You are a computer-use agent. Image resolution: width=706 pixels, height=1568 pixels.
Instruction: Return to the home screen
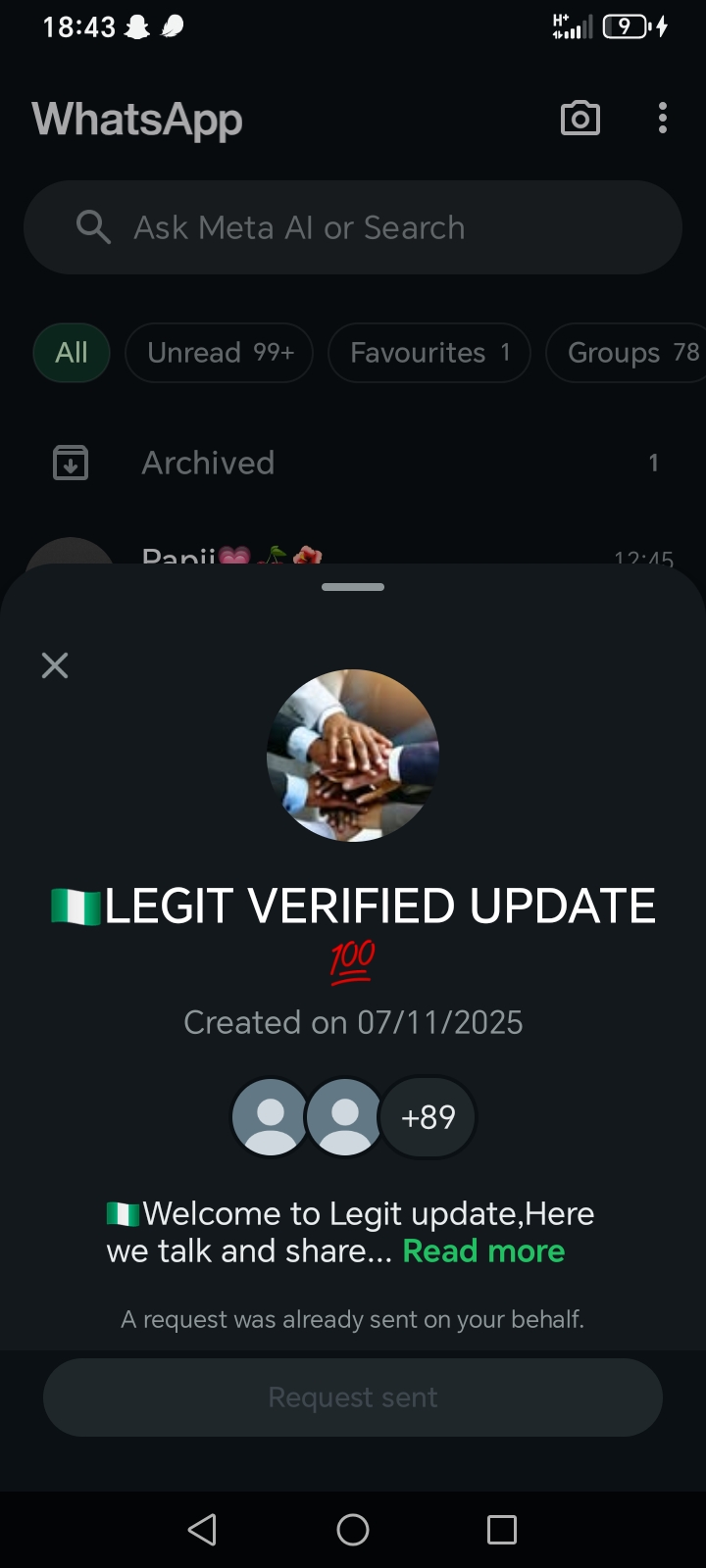click(353, 1529)
